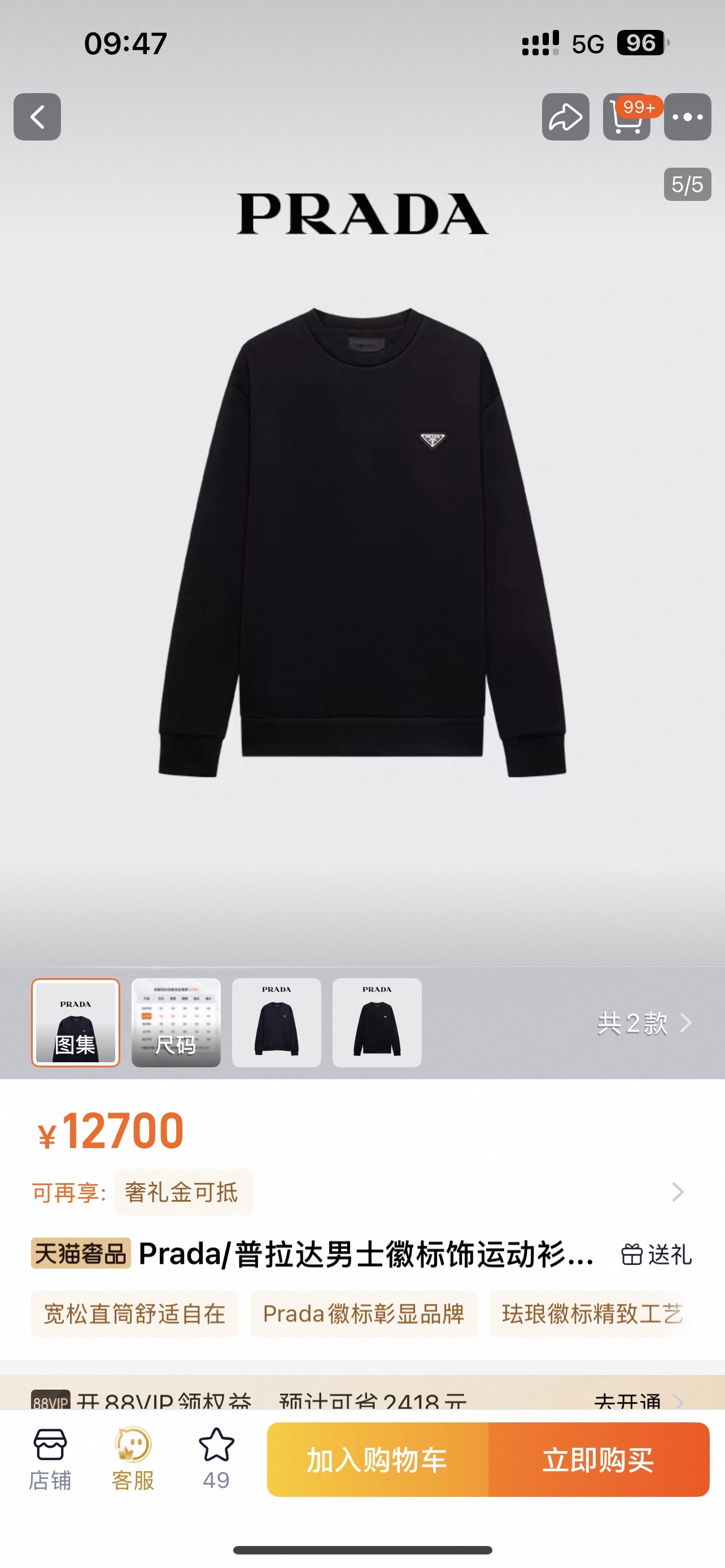Select the 图集 gallery thumbnail
This screenshot has height=1568, width=725.
coord(76,1023)
